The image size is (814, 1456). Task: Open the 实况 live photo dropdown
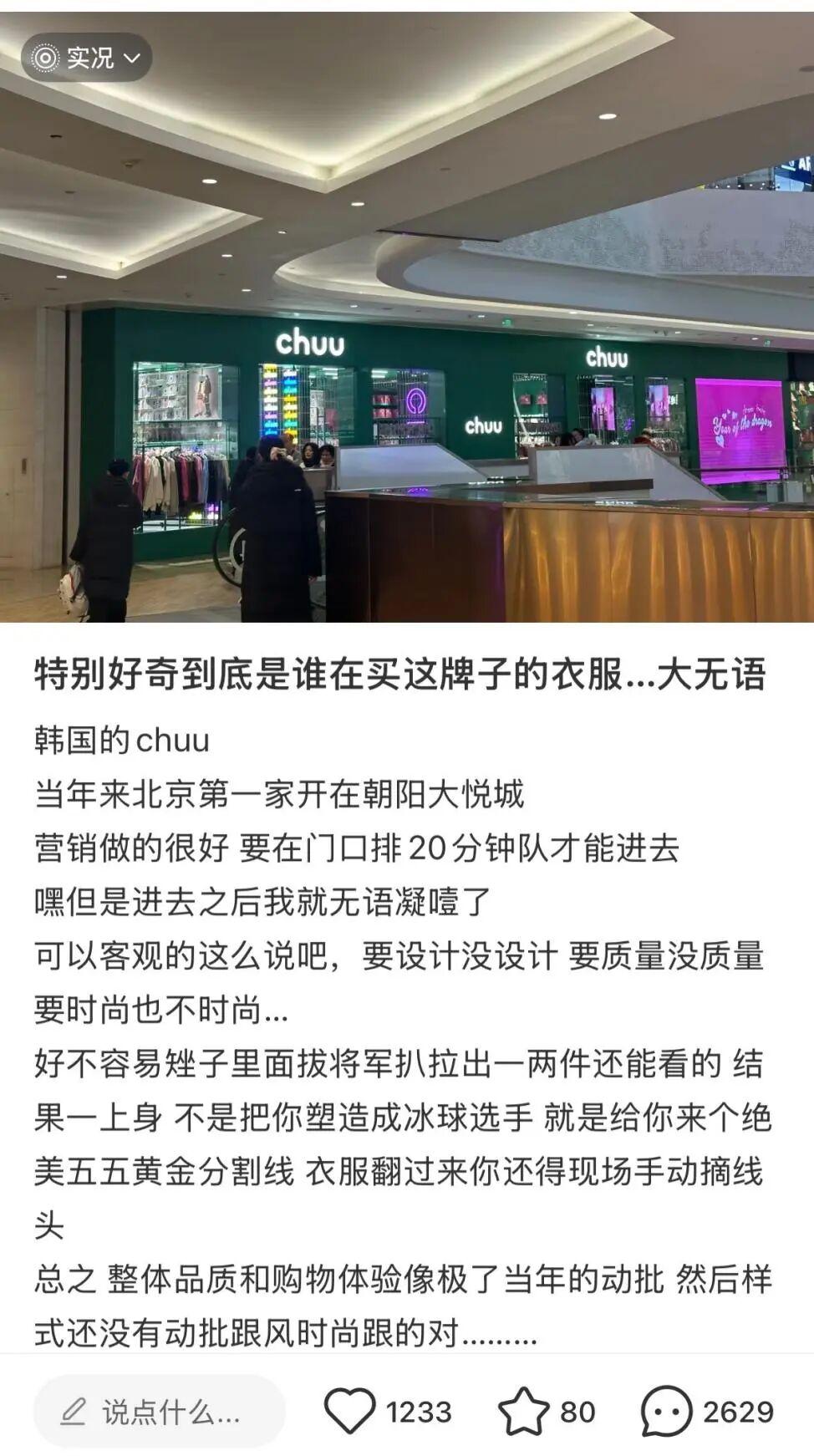(86, 58)
